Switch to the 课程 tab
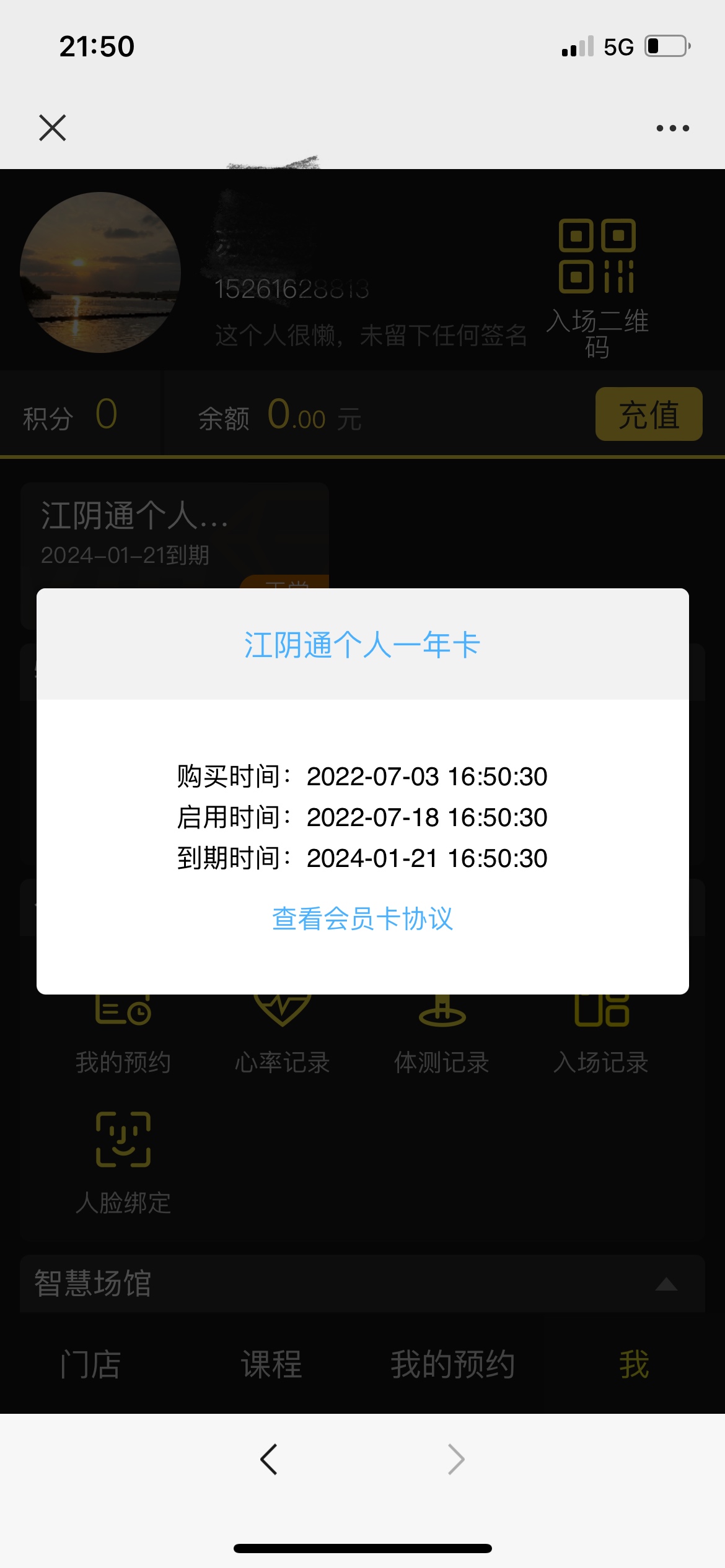The width and height of the screenshot is (725, 1568). 271,1364
